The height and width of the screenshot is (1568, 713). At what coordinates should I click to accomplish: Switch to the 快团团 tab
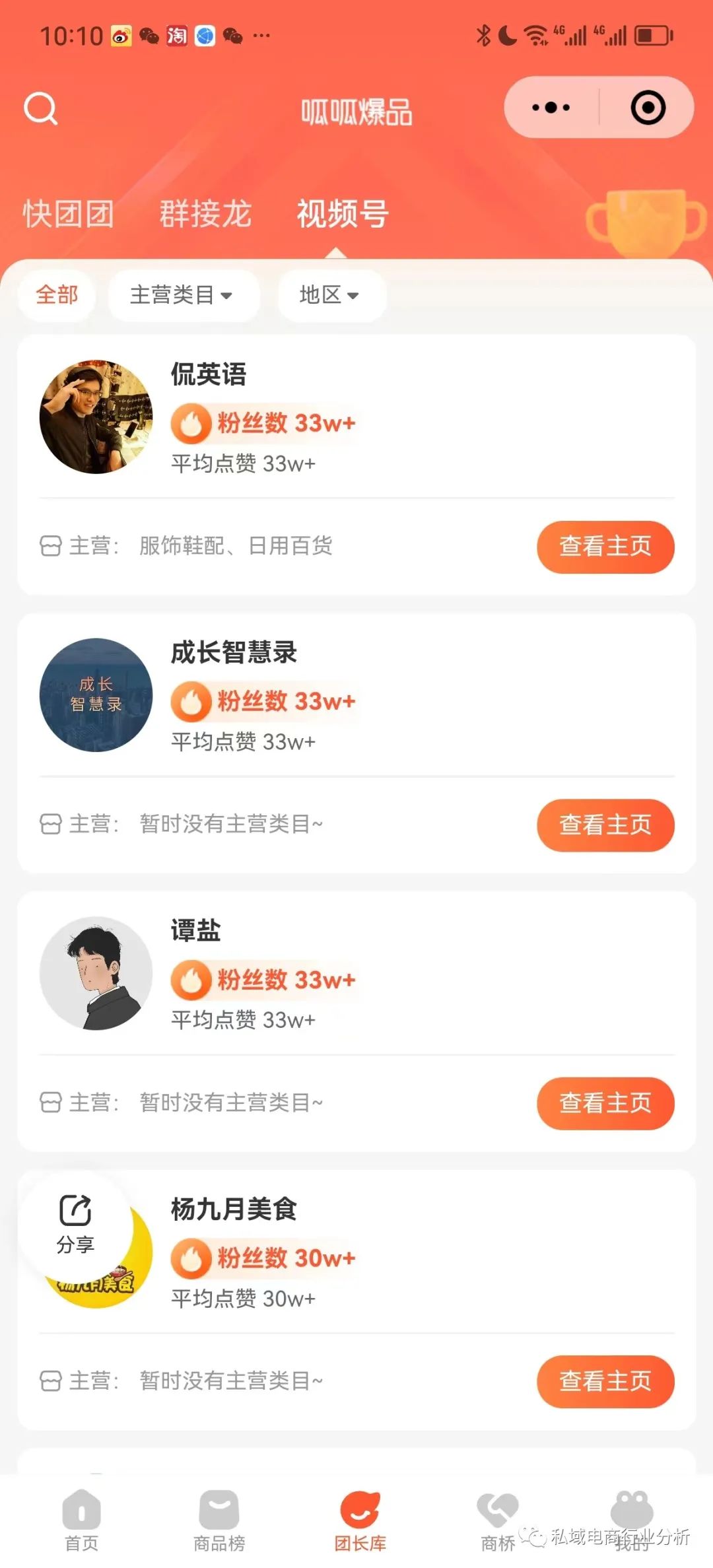pyautogui.click(x=68, y=214)
